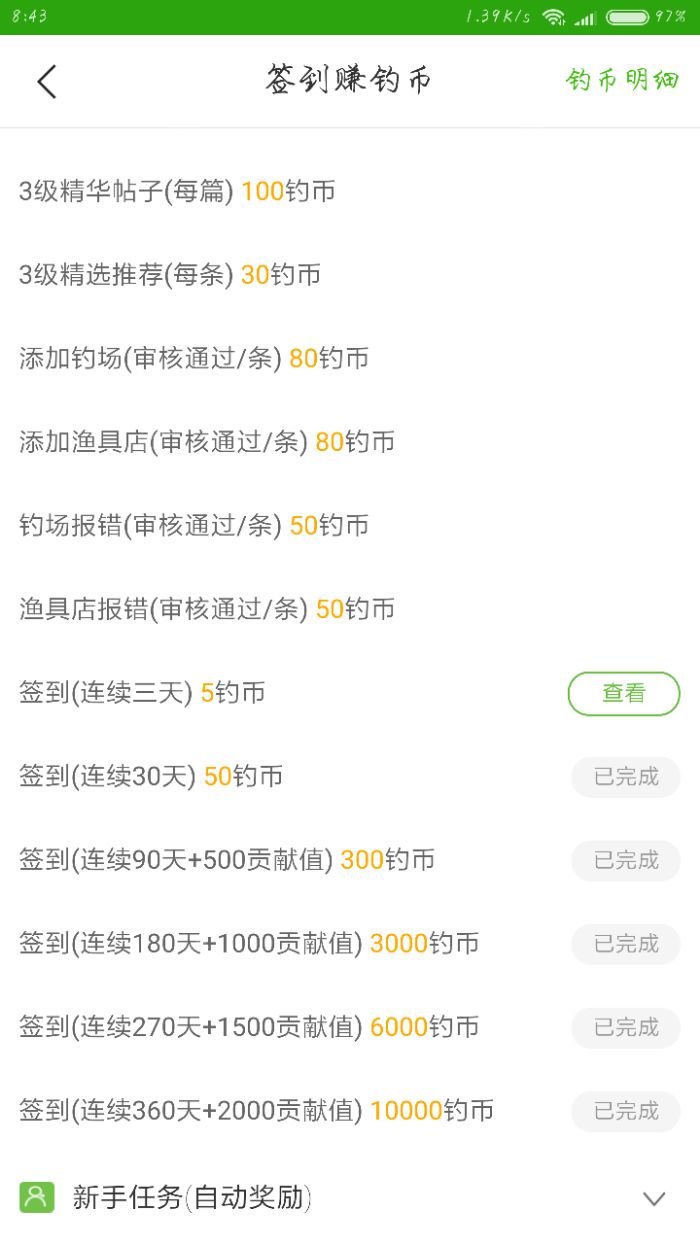Expand the 新手任务(自动奖励) section
This screenshot has height=1244, width=700.
coord(654,1198)
